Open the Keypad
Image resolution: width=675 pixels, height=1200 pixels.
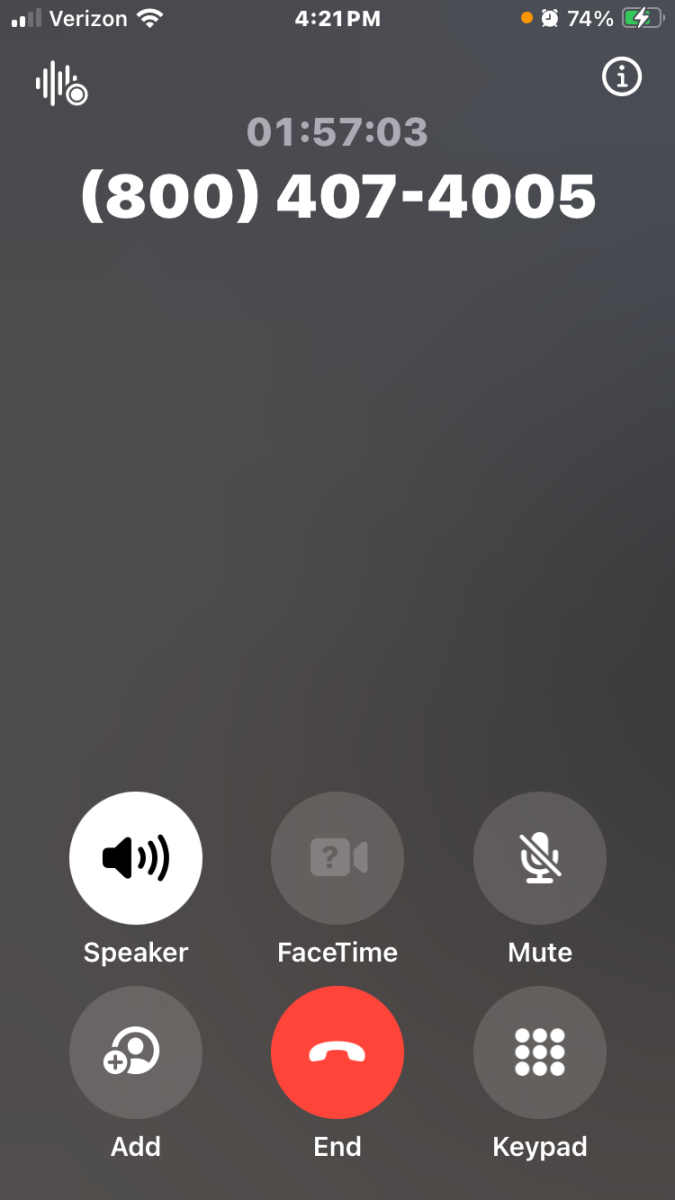coord(539,1052)
